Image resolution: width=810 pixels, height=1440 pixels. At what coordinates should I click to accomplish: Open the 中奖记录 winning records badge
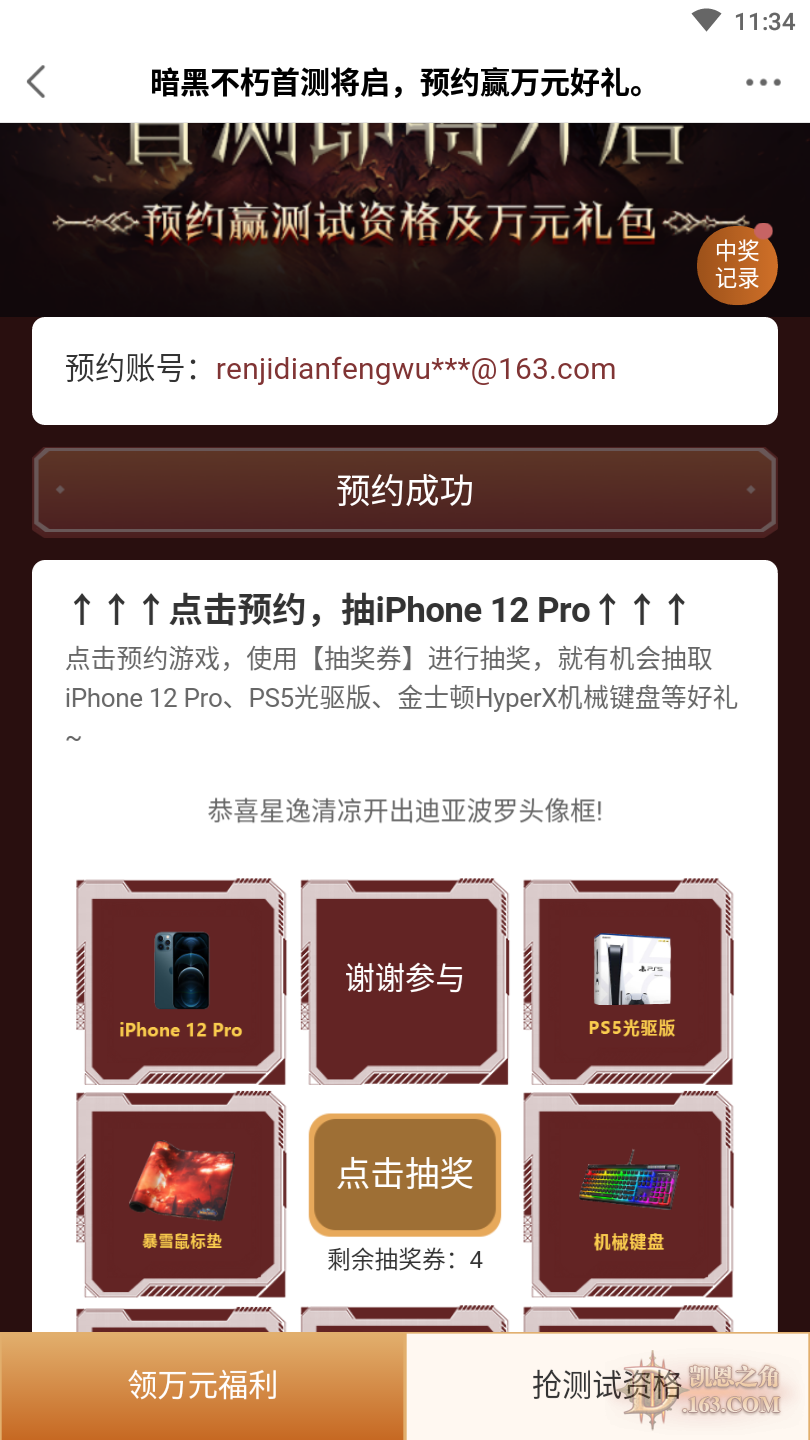pyautogui.click(x=737, y=265)
